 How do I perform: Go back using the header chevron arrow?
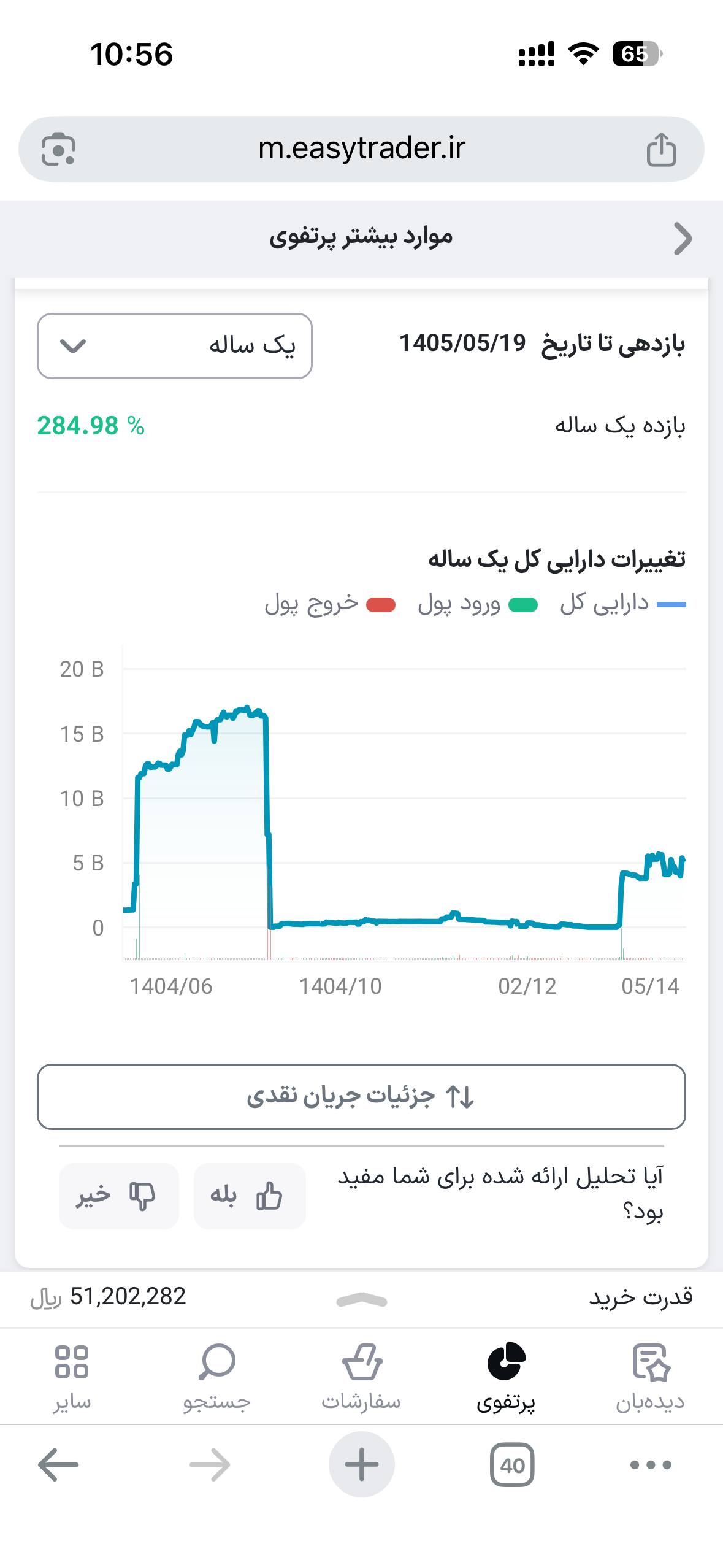tap(683, 239)
